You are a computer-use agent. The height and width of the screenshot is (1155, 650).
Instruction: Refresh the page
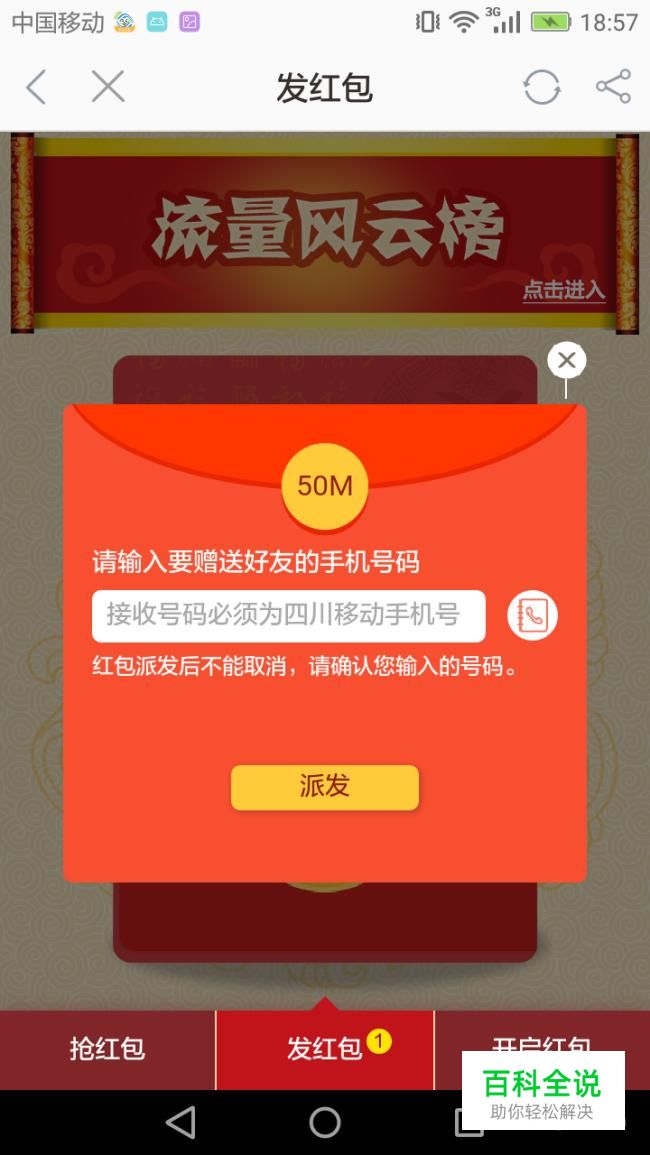[x=542, y=87]
